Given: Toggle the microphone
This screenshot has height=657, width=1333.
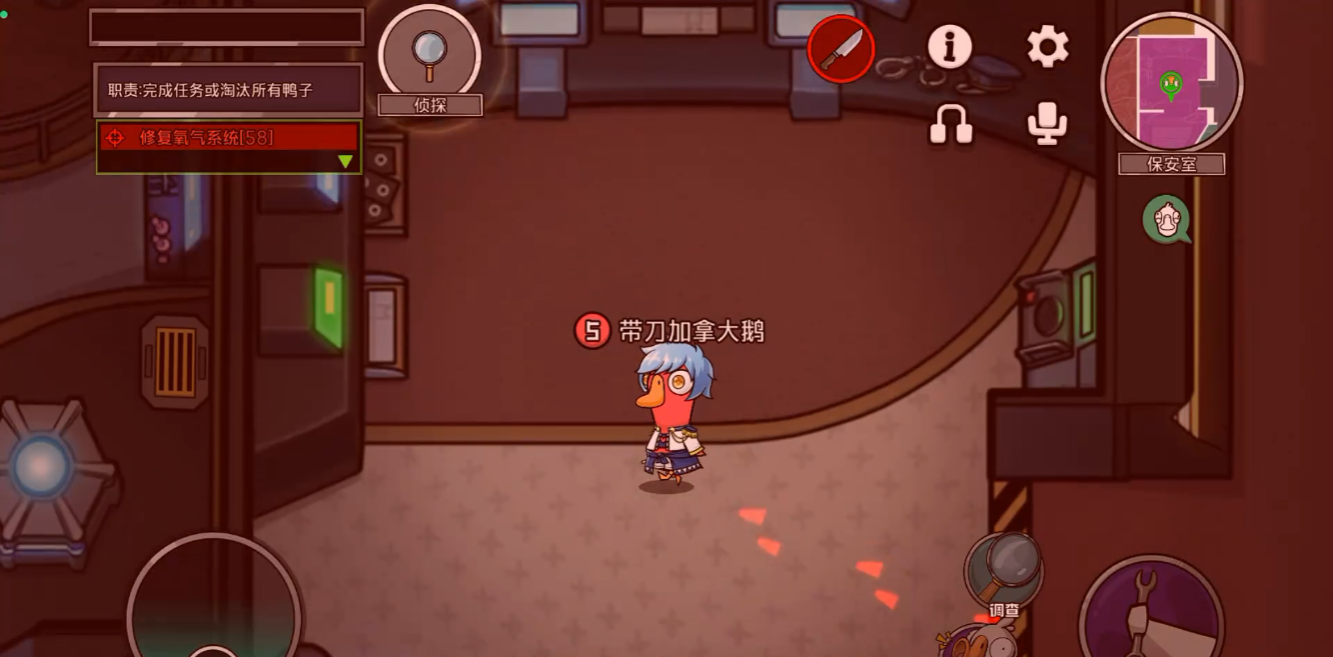Looking at the screenshot, I should click(1047, 123).
